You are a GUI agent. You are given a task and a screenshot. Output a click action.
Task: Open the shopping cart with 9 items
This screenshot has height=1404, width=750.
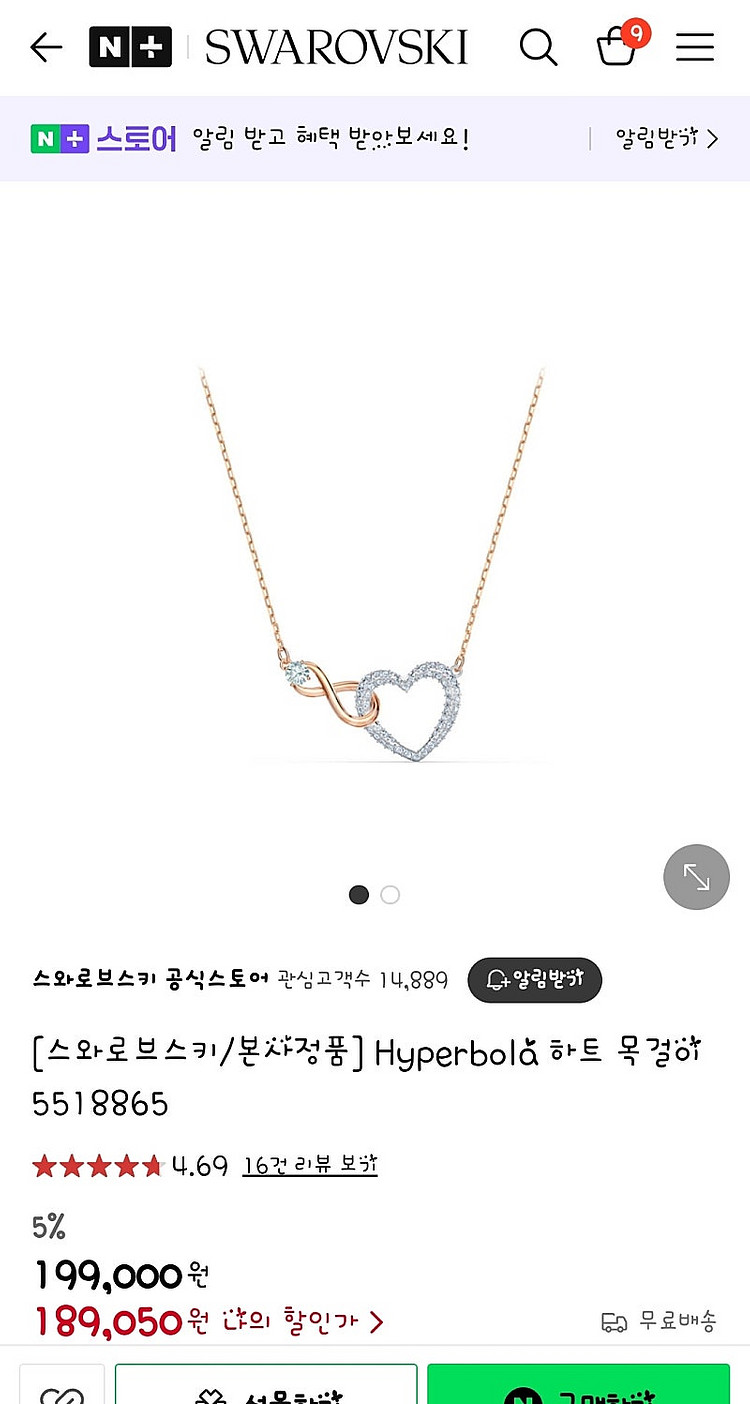617,46
